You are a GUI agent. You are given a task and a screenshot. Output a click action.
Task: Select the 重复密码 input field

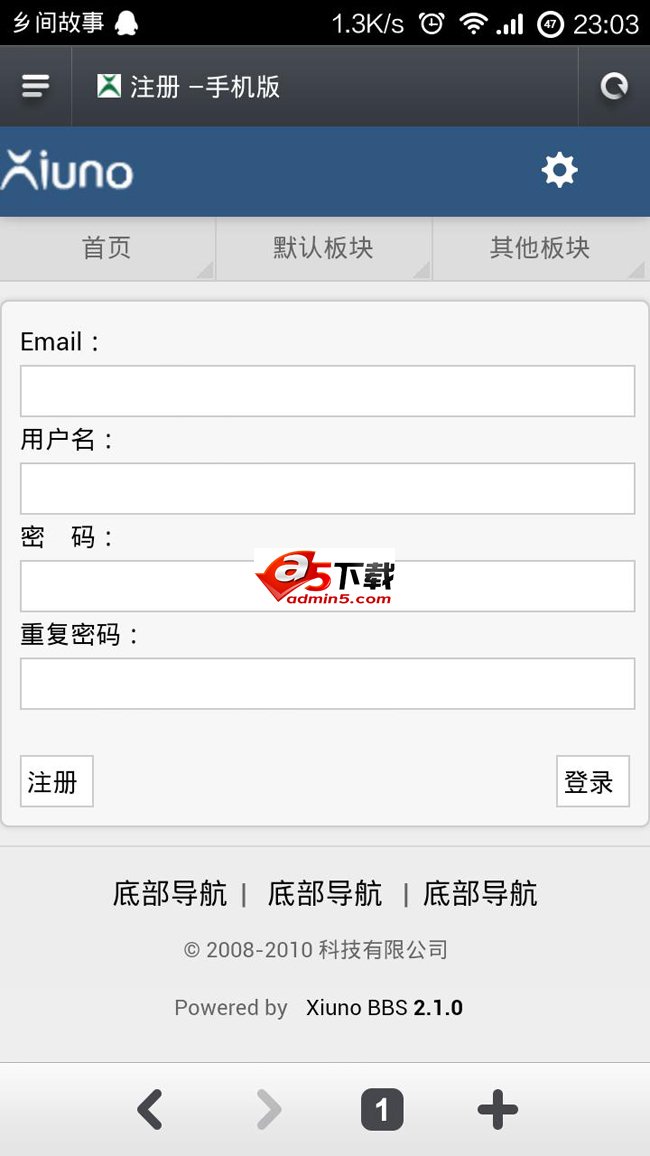(x=327, y=683)
